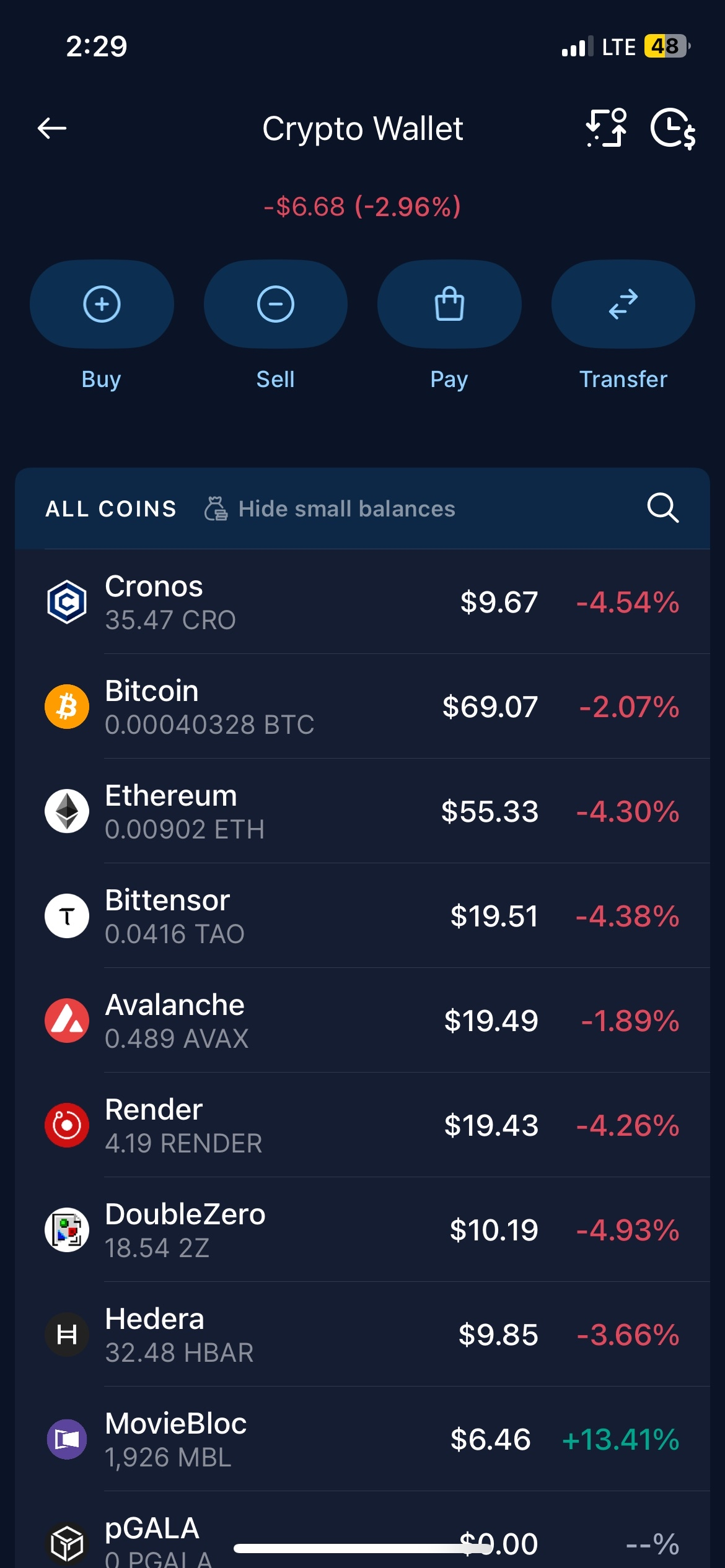
Task: View DoubleZero 2Z holdings
Action: 362,1230
